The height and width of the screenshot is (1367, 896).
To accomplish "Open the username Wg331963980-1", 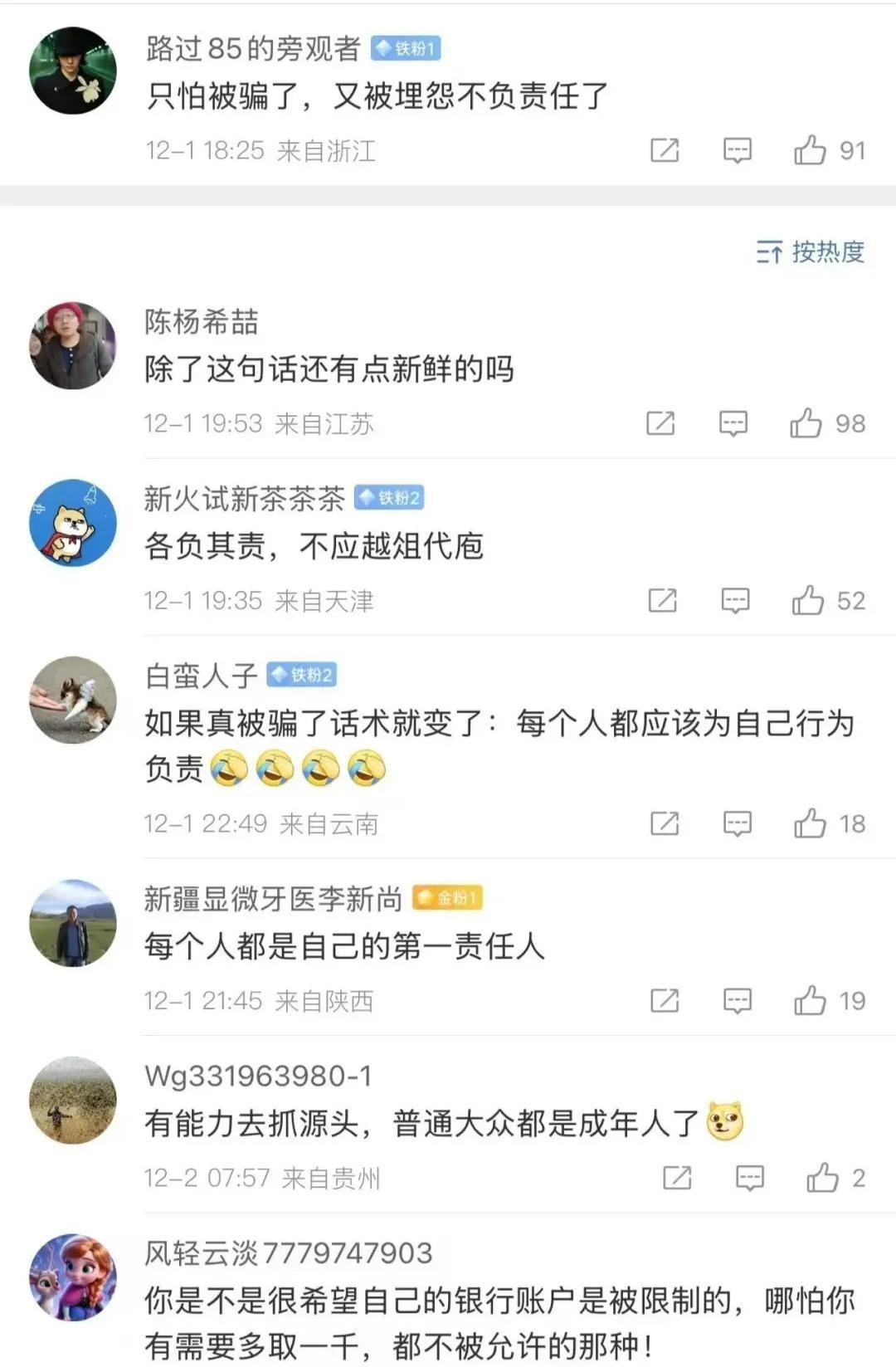I will point(258,1076).
